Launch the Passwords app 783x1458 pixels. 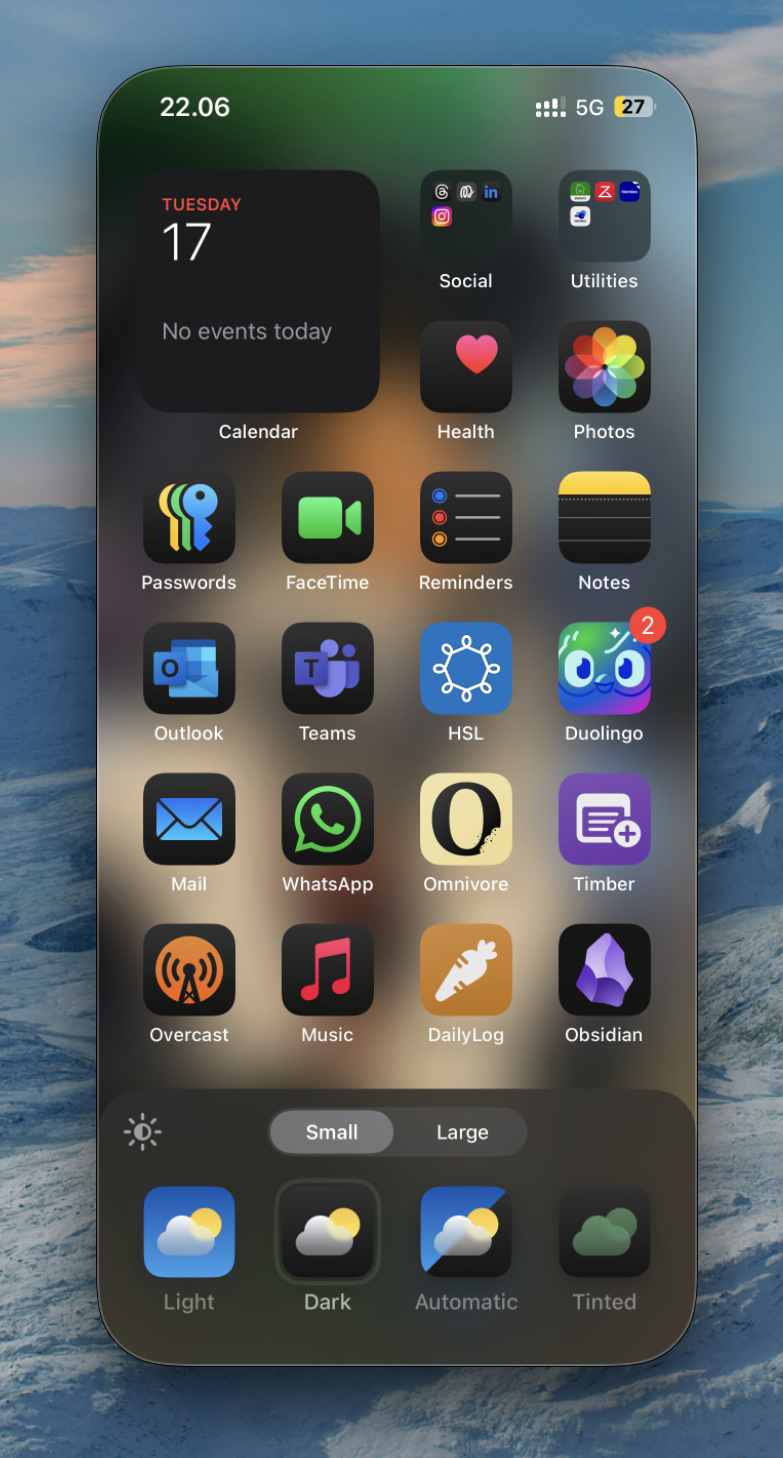coord(189,518)
